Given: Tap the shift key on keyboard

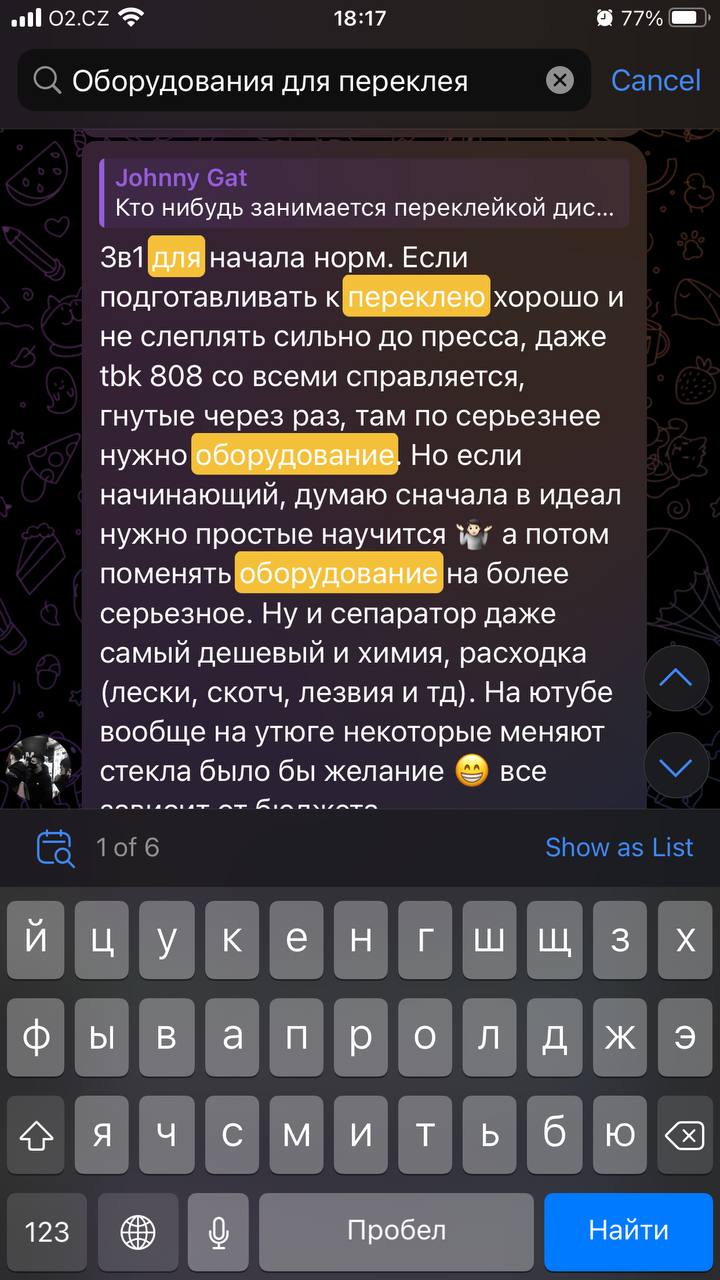Looking at the screenshot, I should pyautogui.click(x=36, y=1134).
